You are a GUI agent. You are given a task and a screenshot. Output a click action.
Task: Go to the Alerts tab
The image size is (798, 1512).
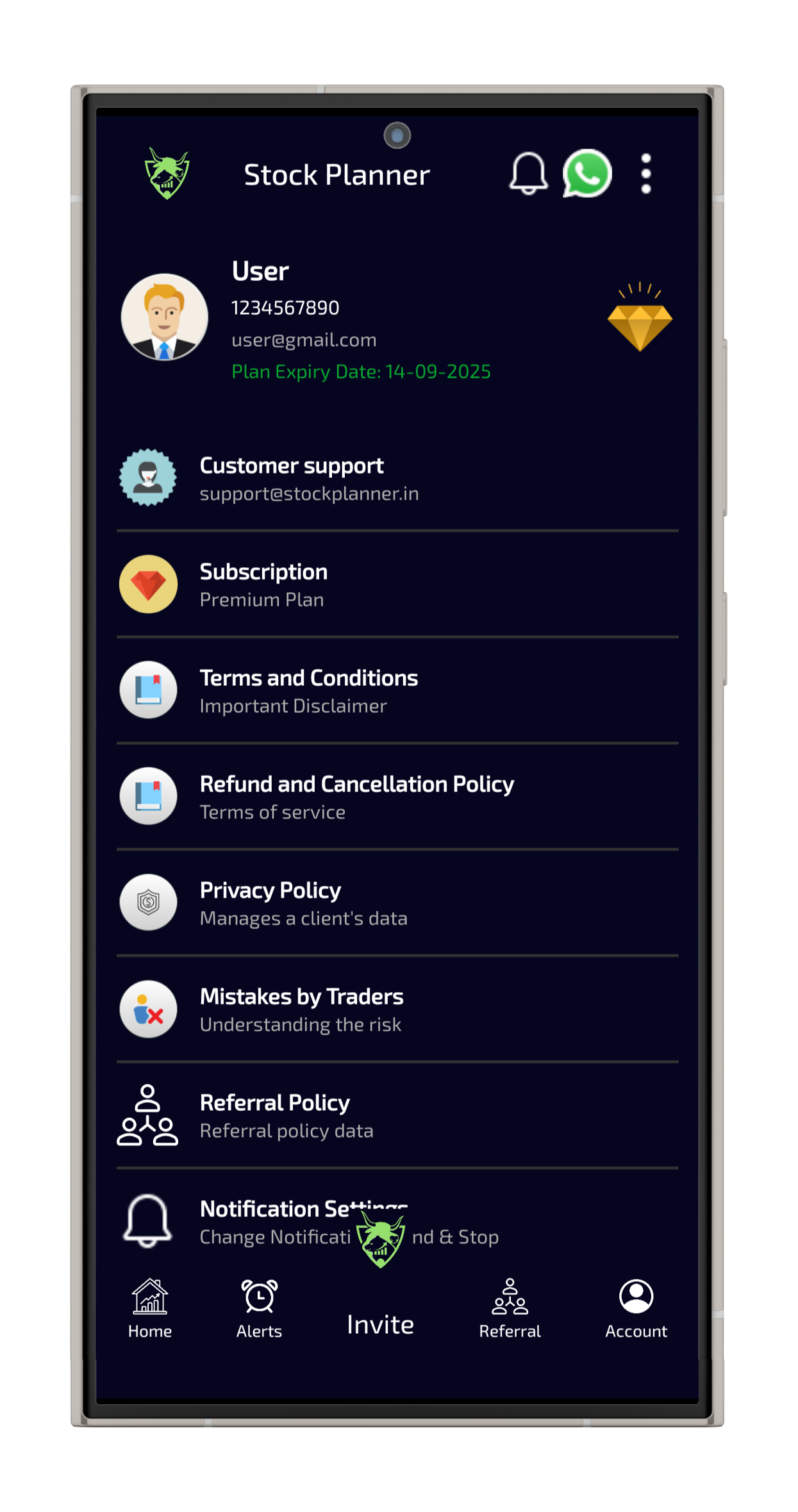click(259, 1309)
